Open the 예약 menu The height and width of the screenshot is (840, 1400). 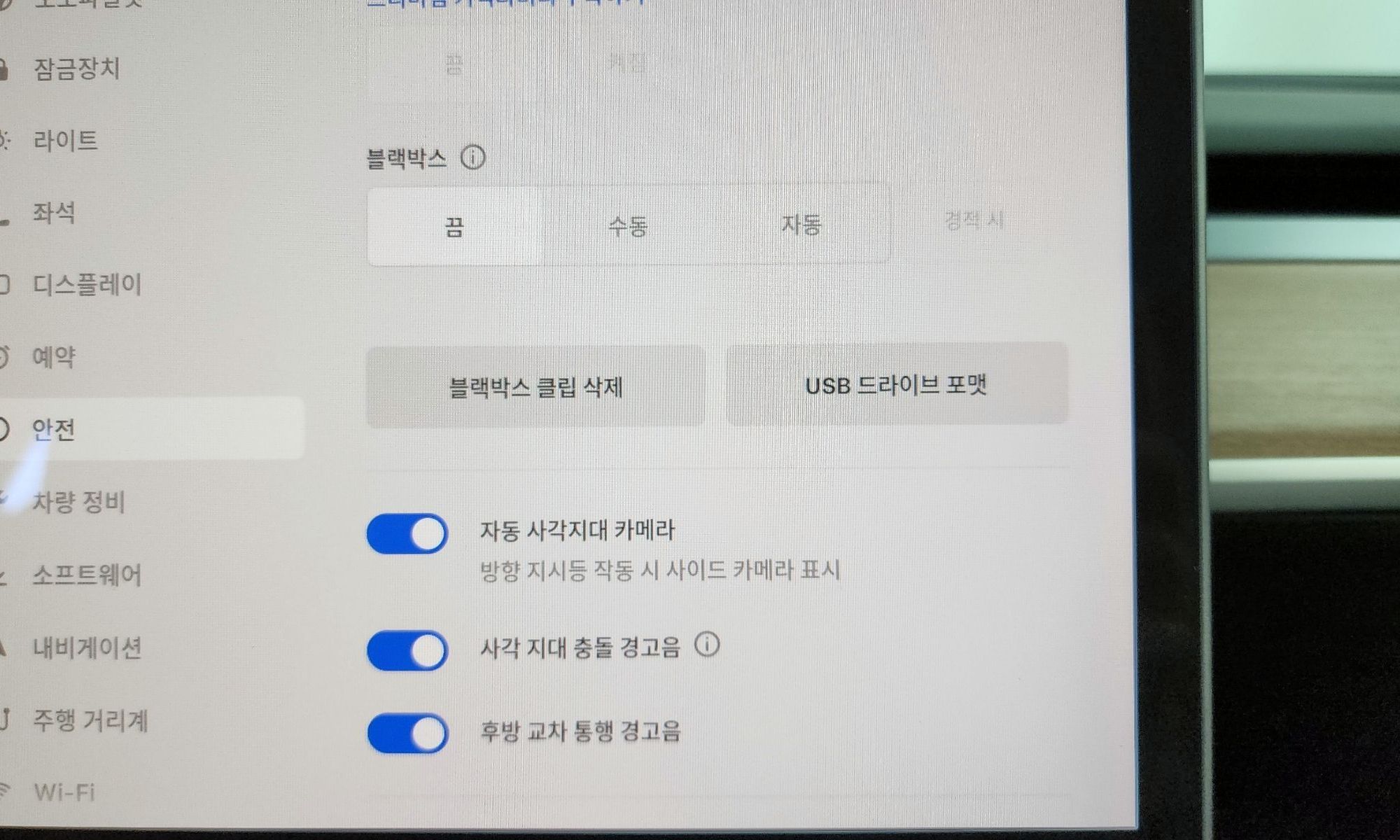point(54,357)
